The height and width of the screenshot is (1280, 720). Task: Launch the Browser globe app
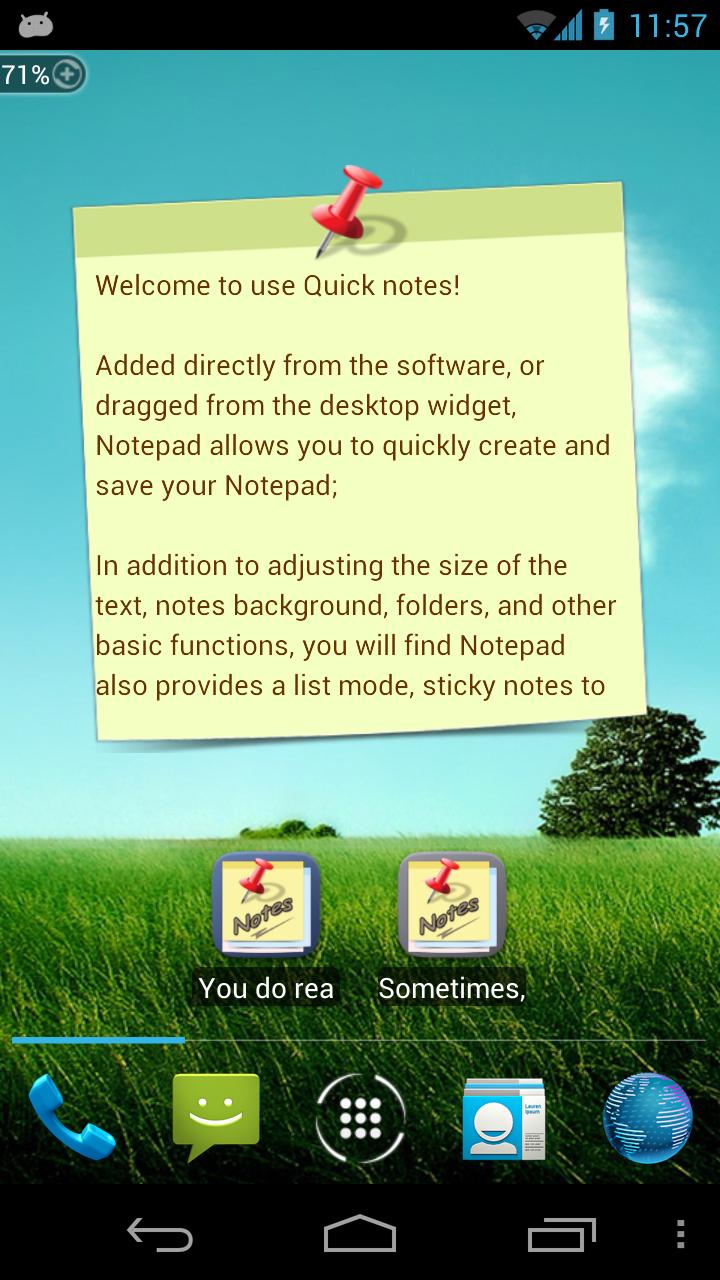pos(648,1117)
